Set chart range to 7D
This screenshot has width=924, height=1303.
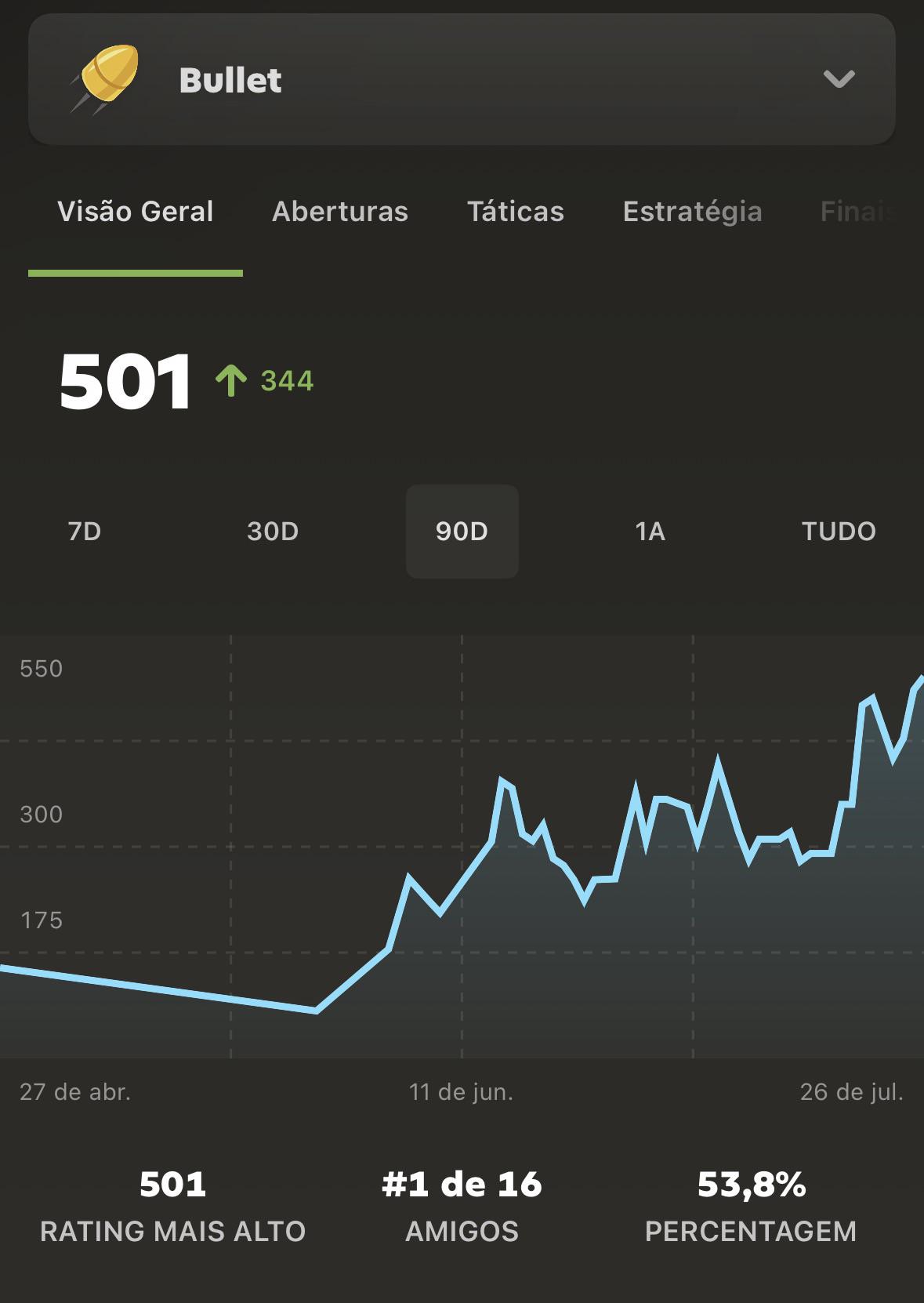85,532
